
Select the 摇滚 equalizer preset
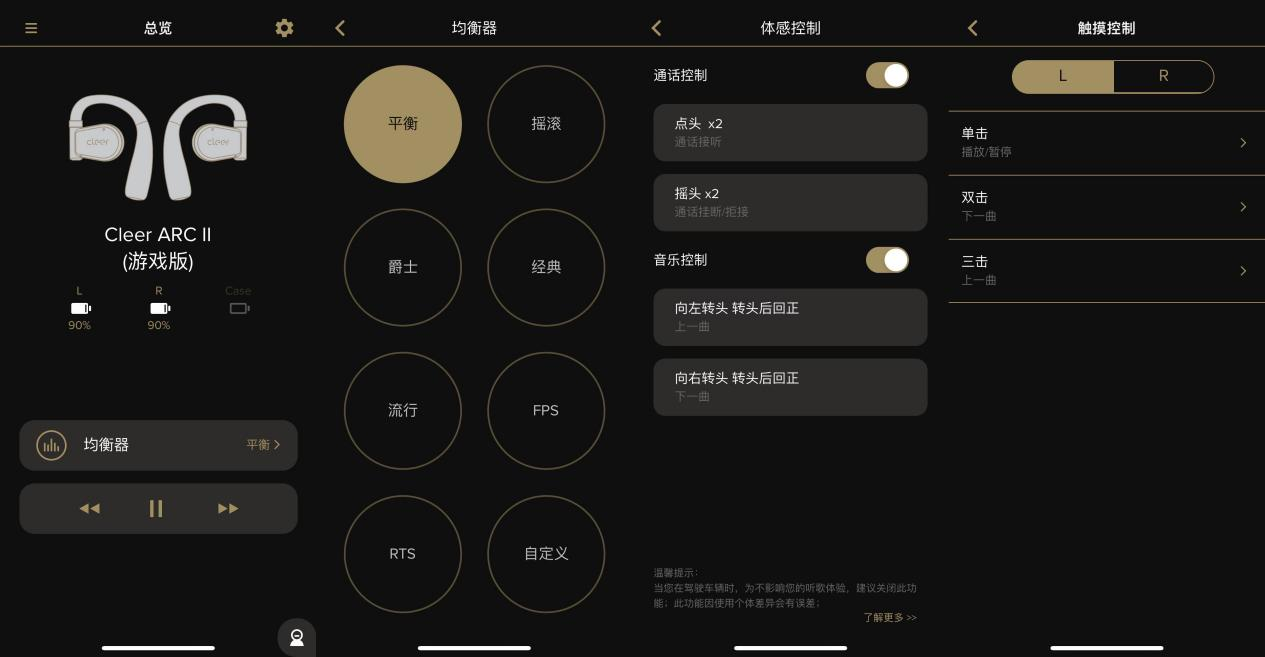tap(546, 124)
